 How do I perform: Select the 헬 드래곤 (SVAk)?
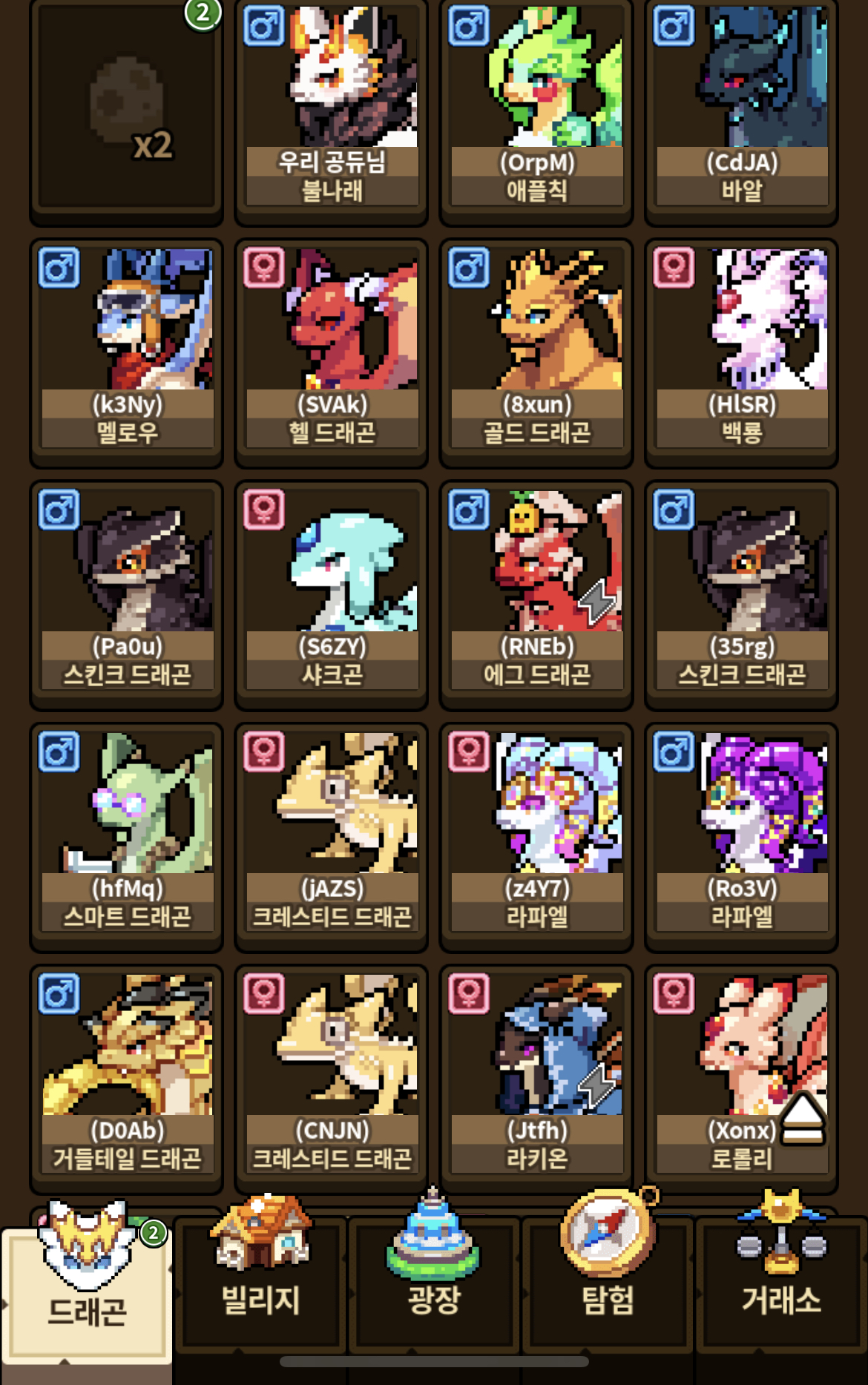(331, 353)
